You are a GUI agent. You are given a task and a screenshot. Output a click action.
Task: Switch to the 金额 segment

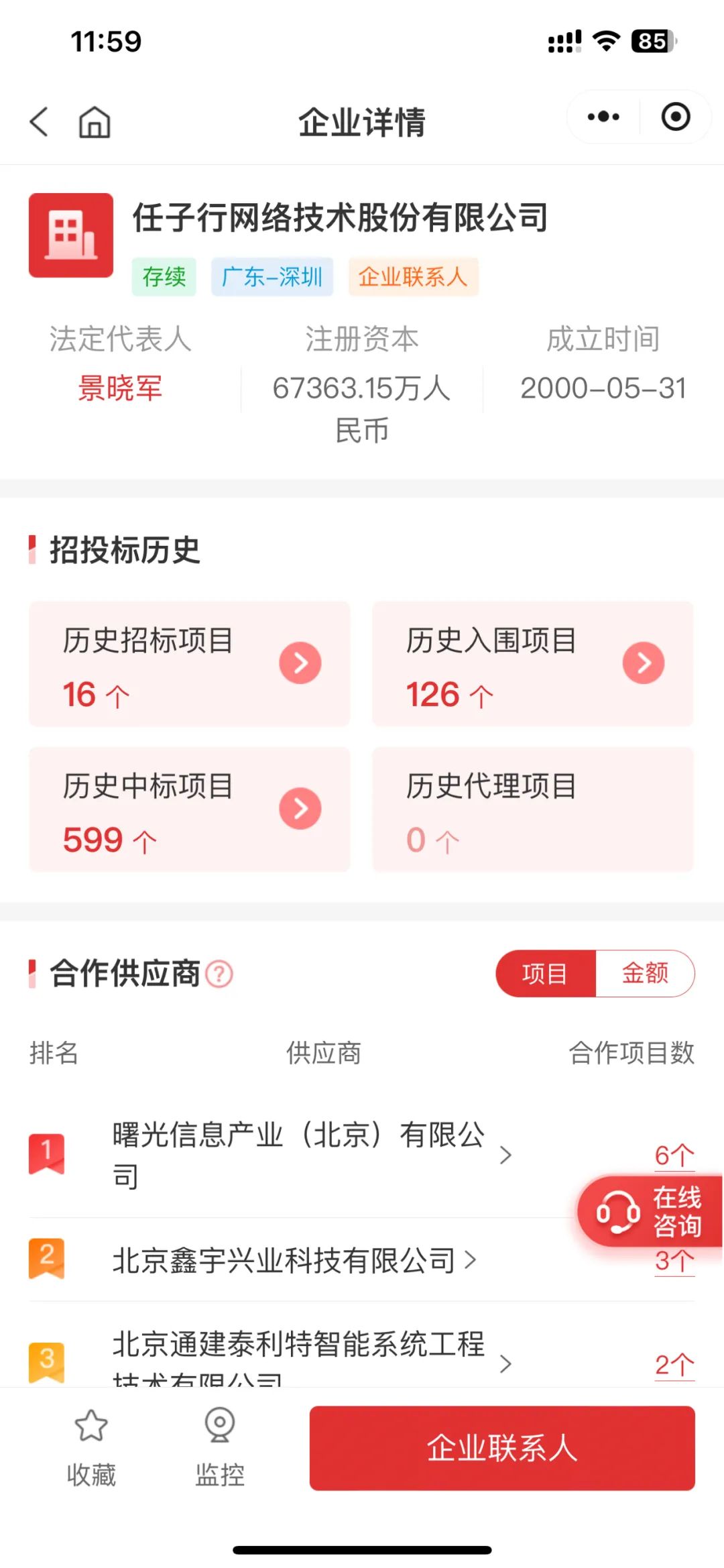click(x=645, y=973)
